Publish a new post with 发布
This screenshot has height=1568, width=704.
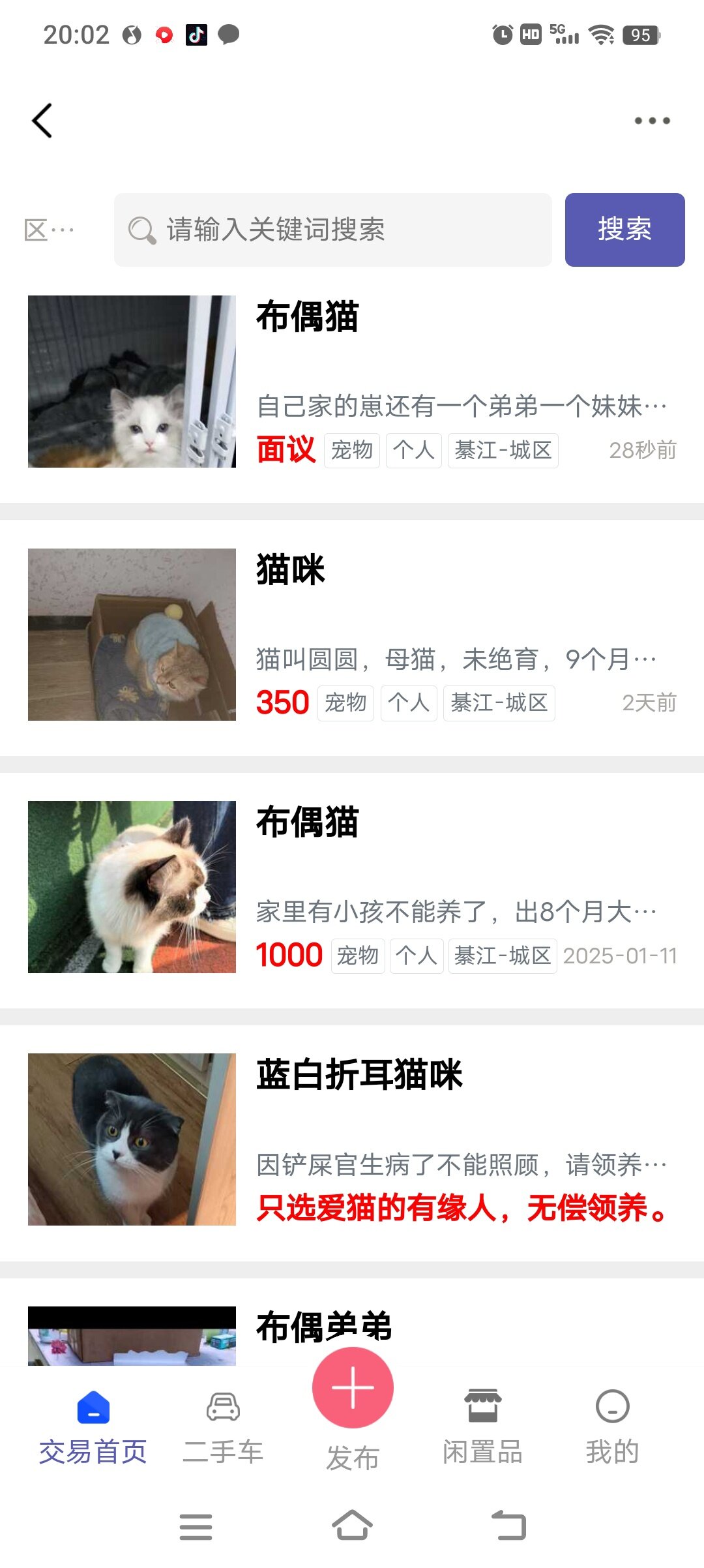coord(353,1389)
